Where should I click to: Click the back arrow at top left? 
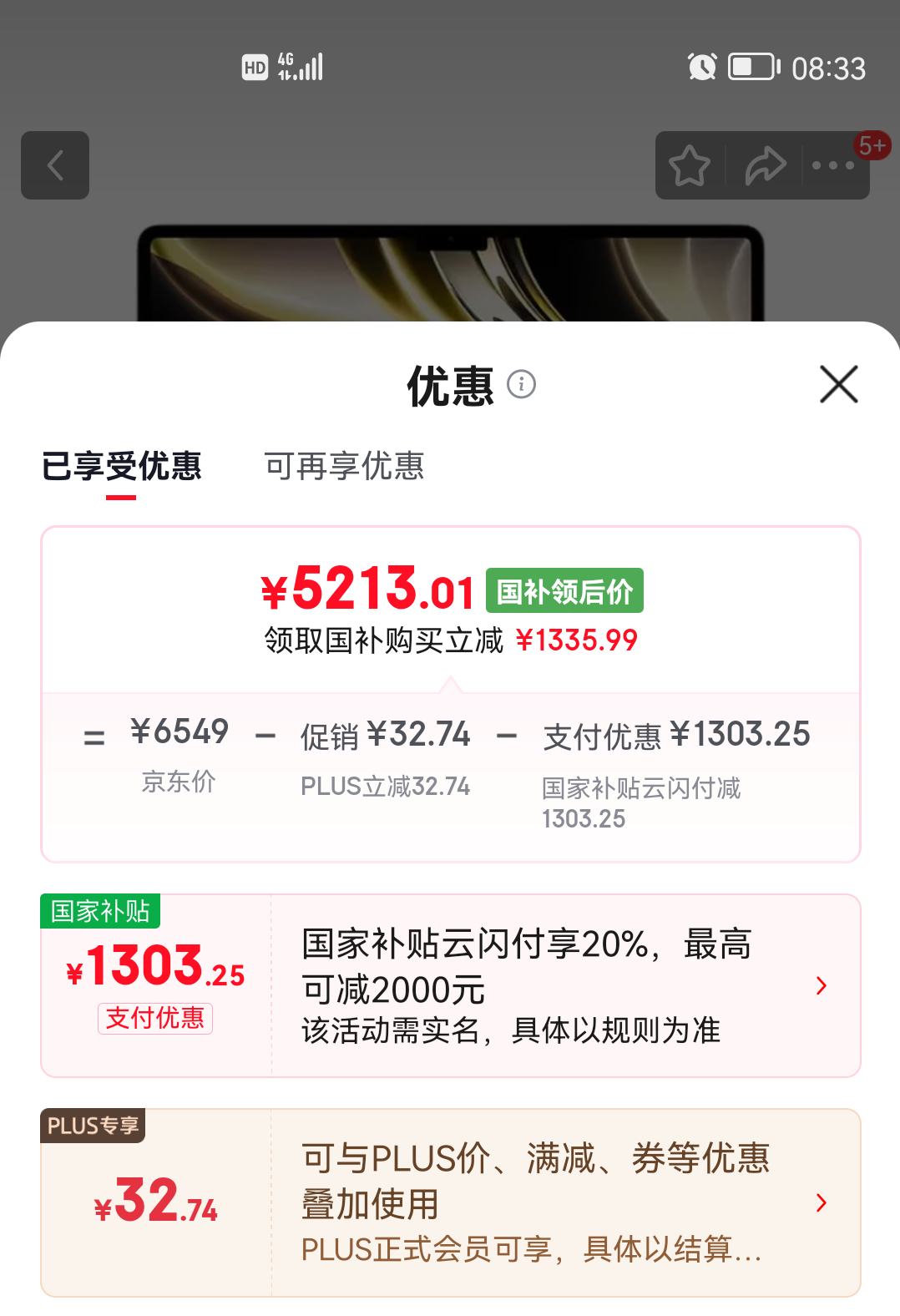[55, 165]
